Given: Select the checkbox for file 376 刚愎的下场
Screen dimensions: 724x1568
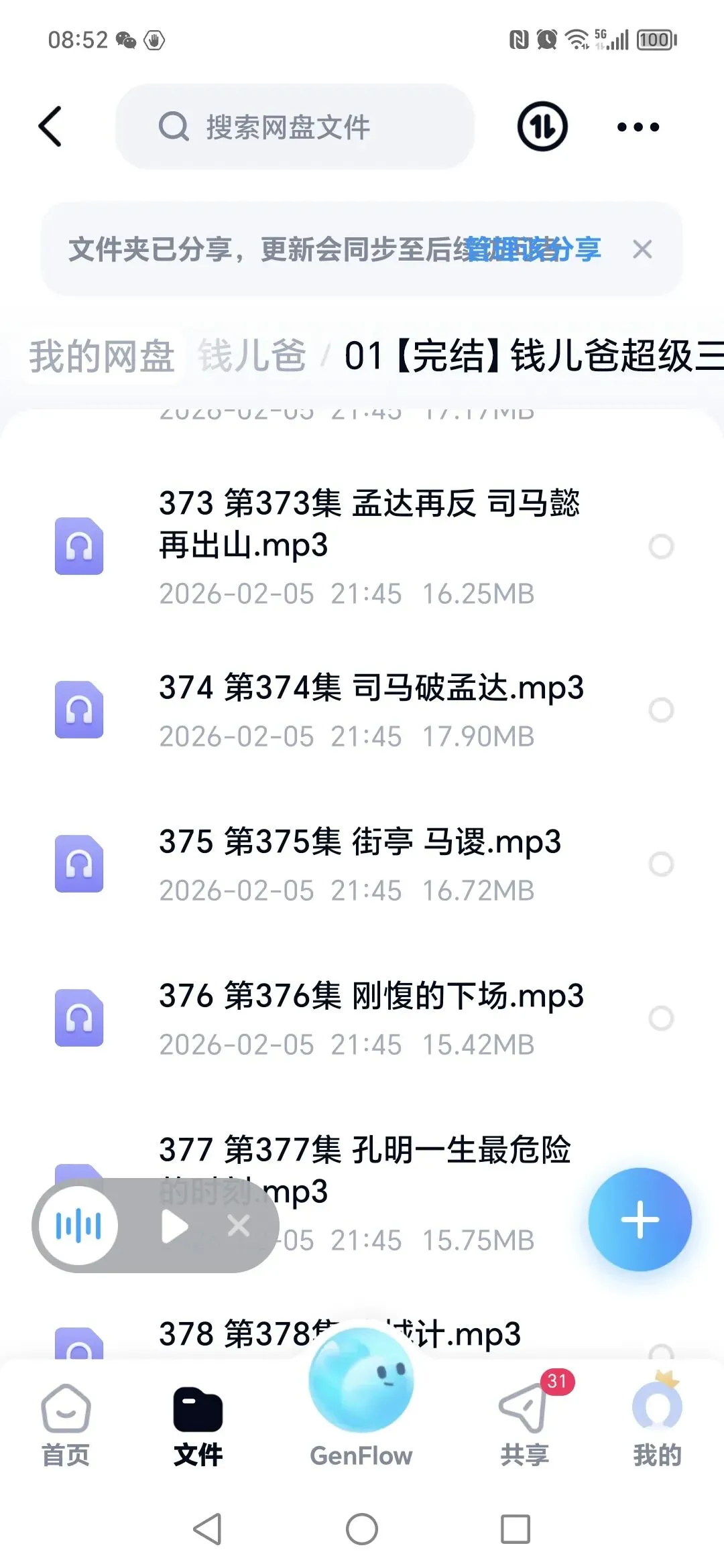Looking at the screenshot, I should (661, 1018).
